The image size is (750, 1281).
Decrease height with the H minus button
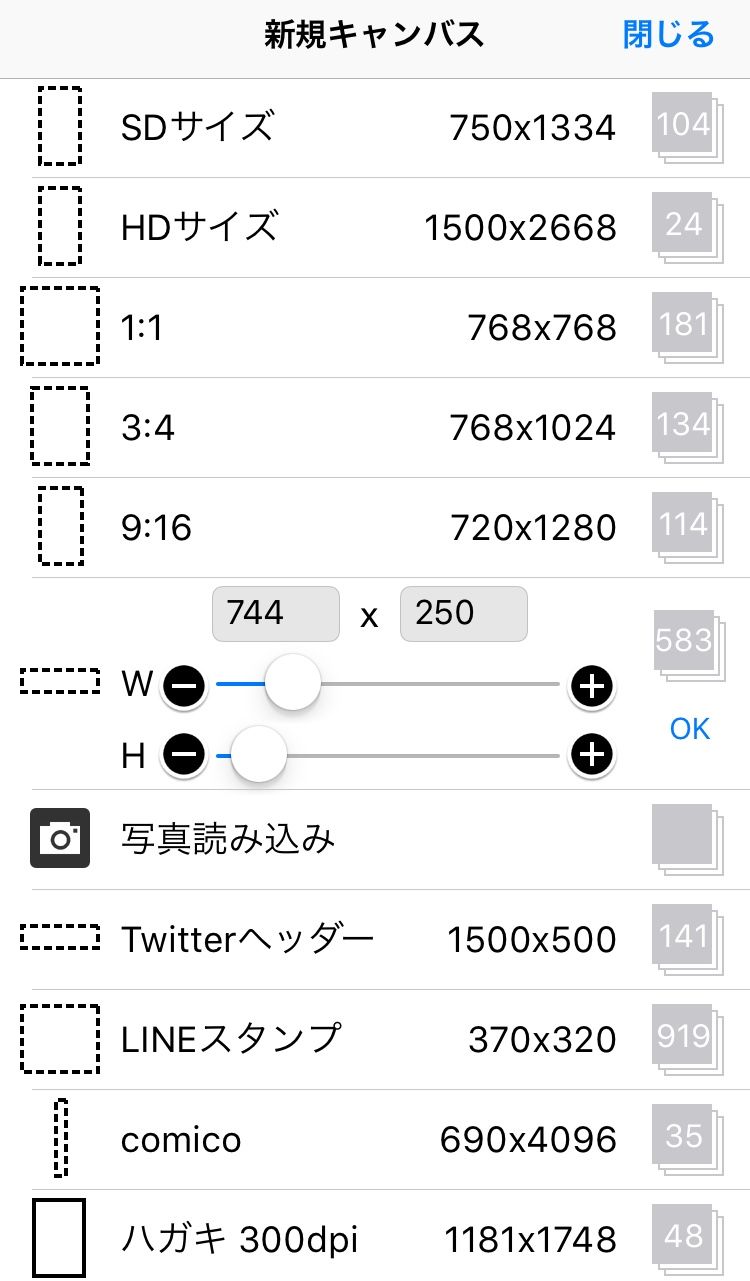[x=184, y=755]
